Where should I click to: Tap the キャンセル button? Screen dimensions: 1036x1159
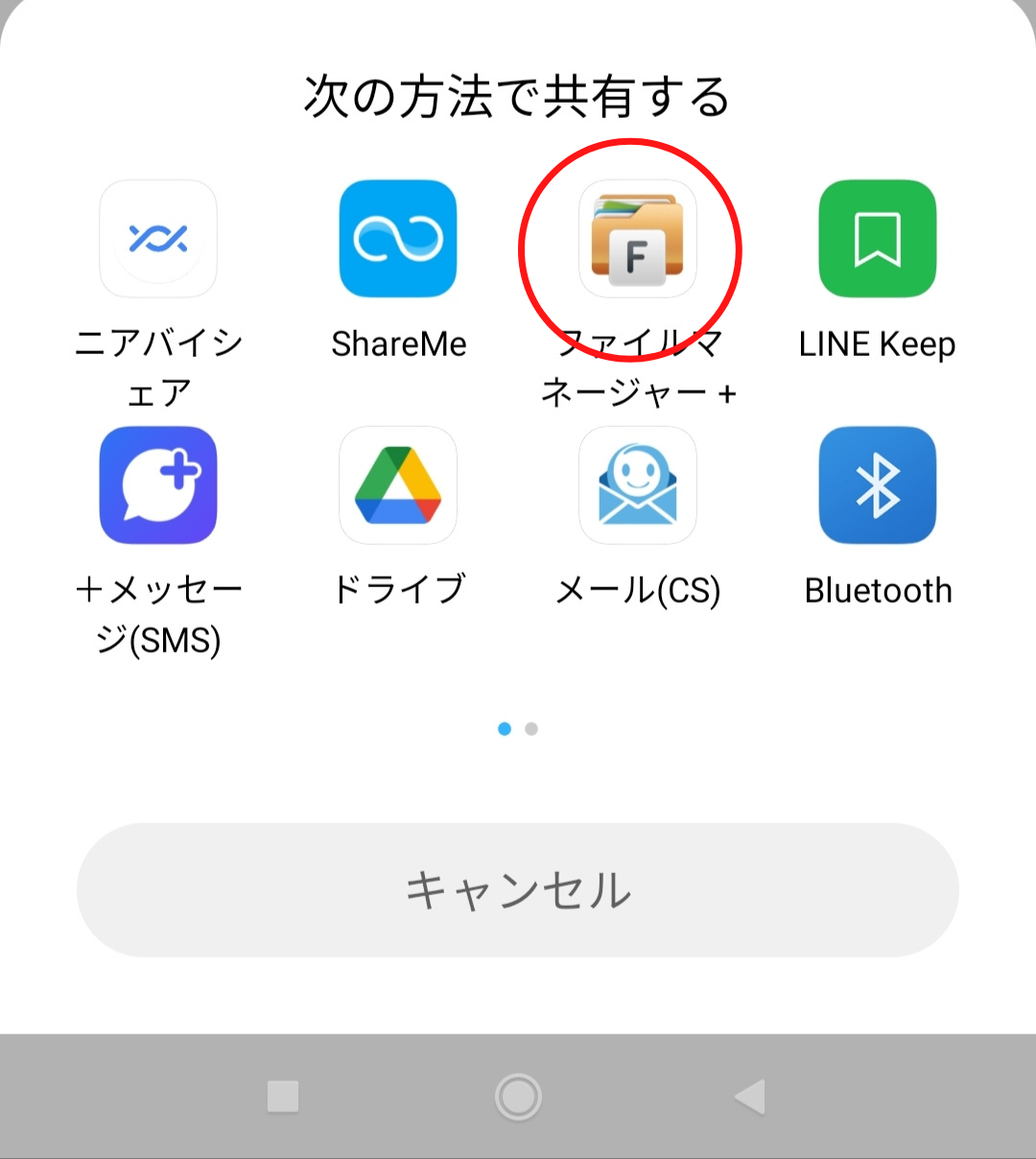[x=518, y=889]
